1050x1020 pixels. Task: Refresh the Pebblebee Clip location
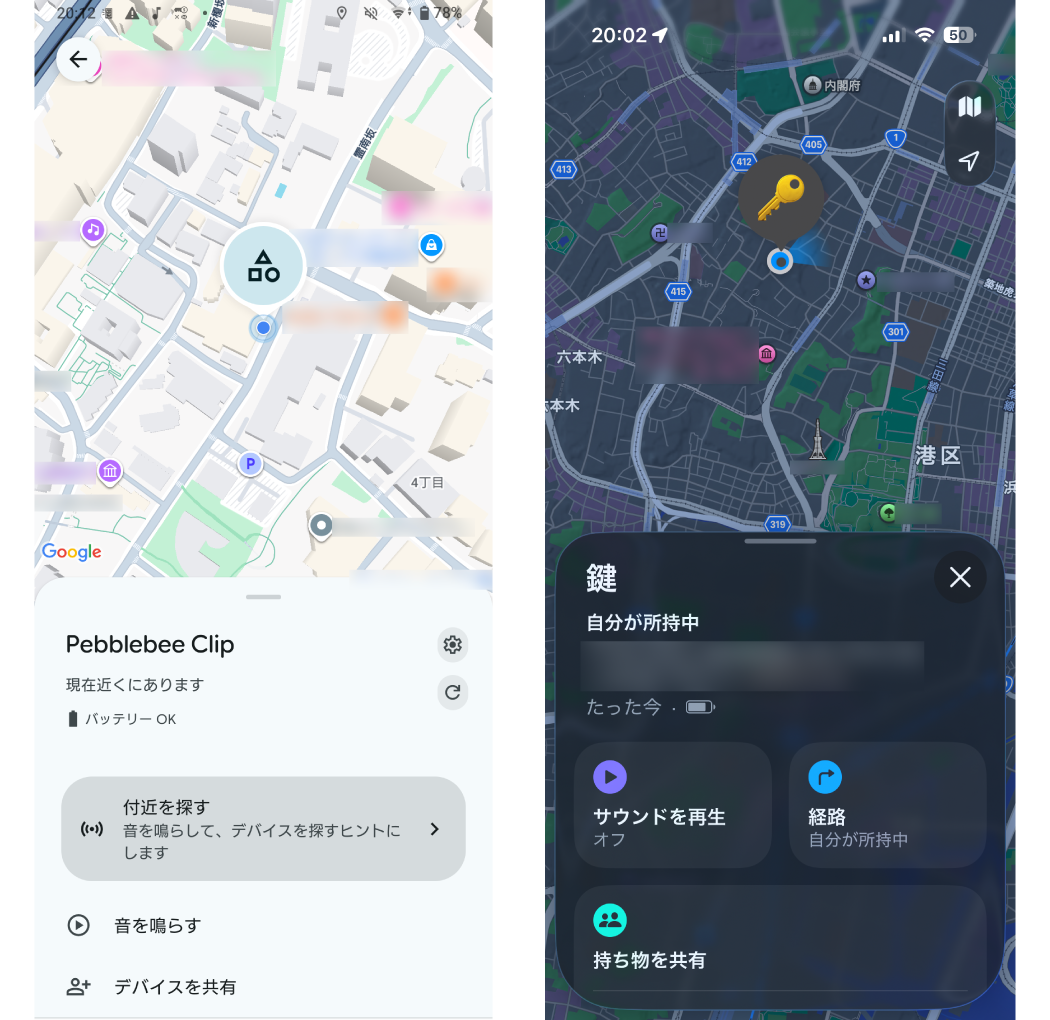[453, 692]
